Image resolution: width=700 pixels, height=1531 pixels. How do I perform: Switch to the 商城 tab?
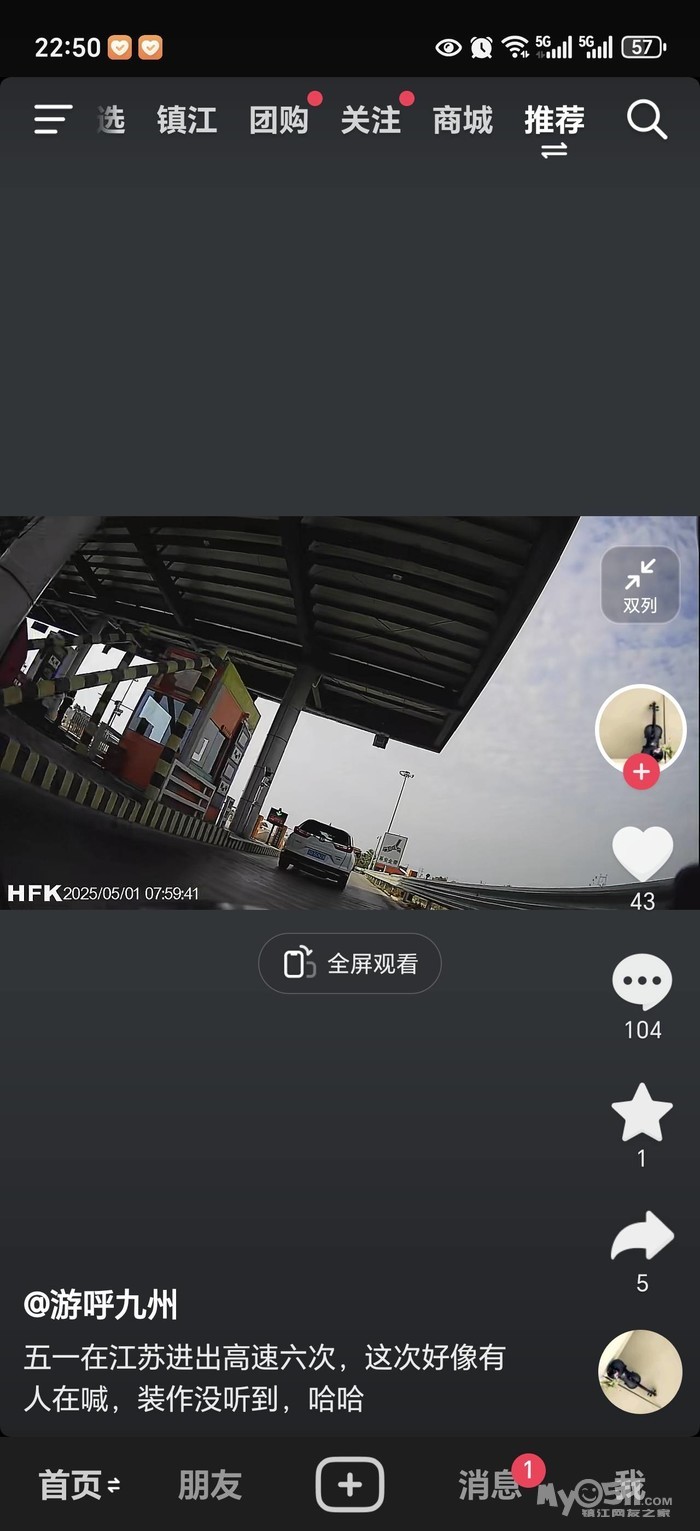462,120
